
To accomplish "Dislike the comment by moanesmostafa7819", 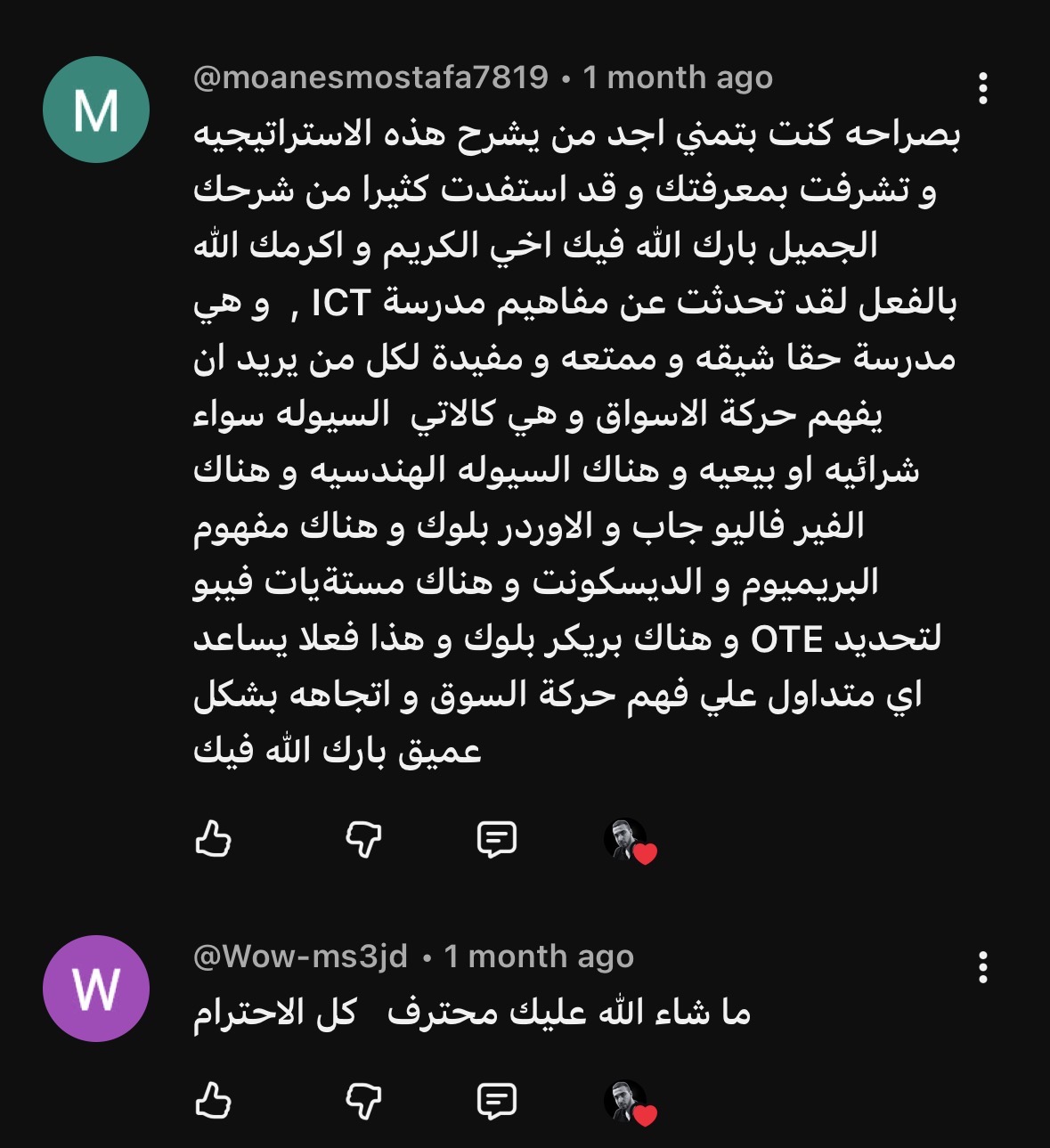I will click(x=363, y=839).
